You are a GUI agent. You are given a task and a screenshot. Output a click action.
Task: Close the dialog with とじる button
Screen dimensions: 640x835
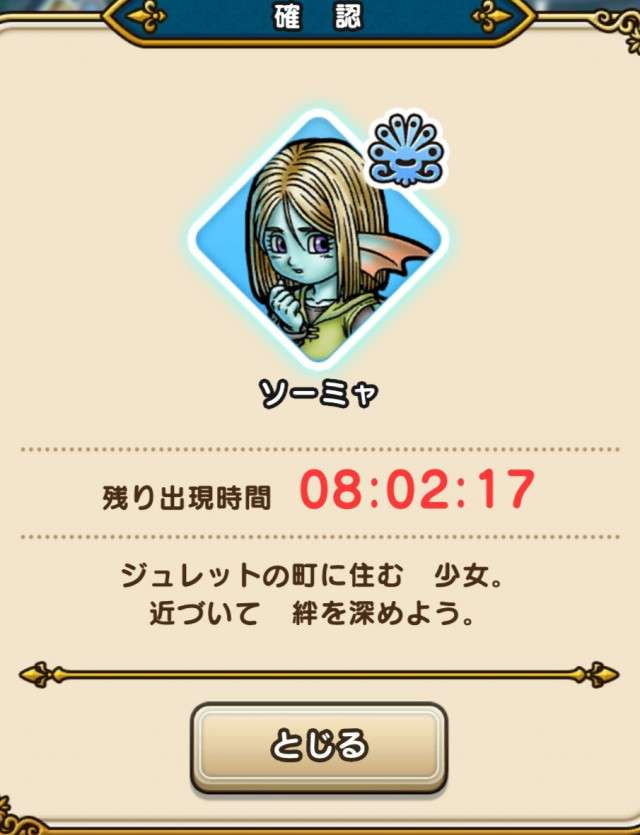pyautogui.click(x=319, y=746)
